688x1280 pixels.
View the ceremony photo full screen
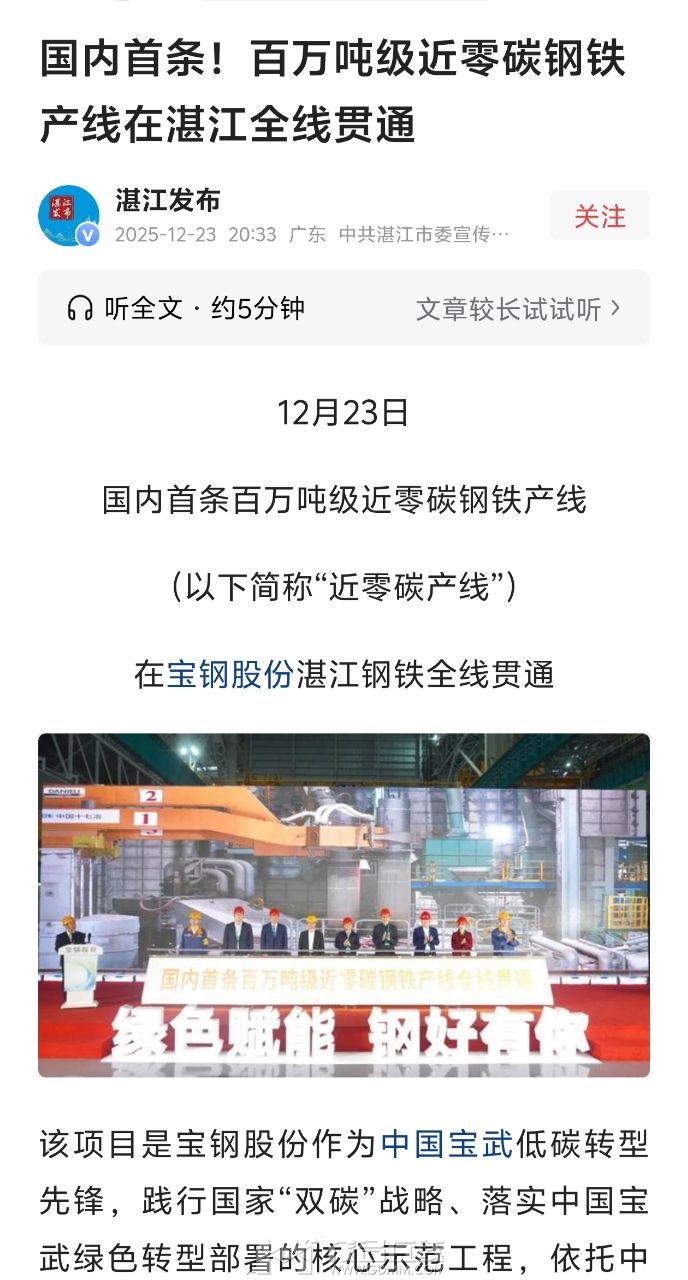point(344,905)
